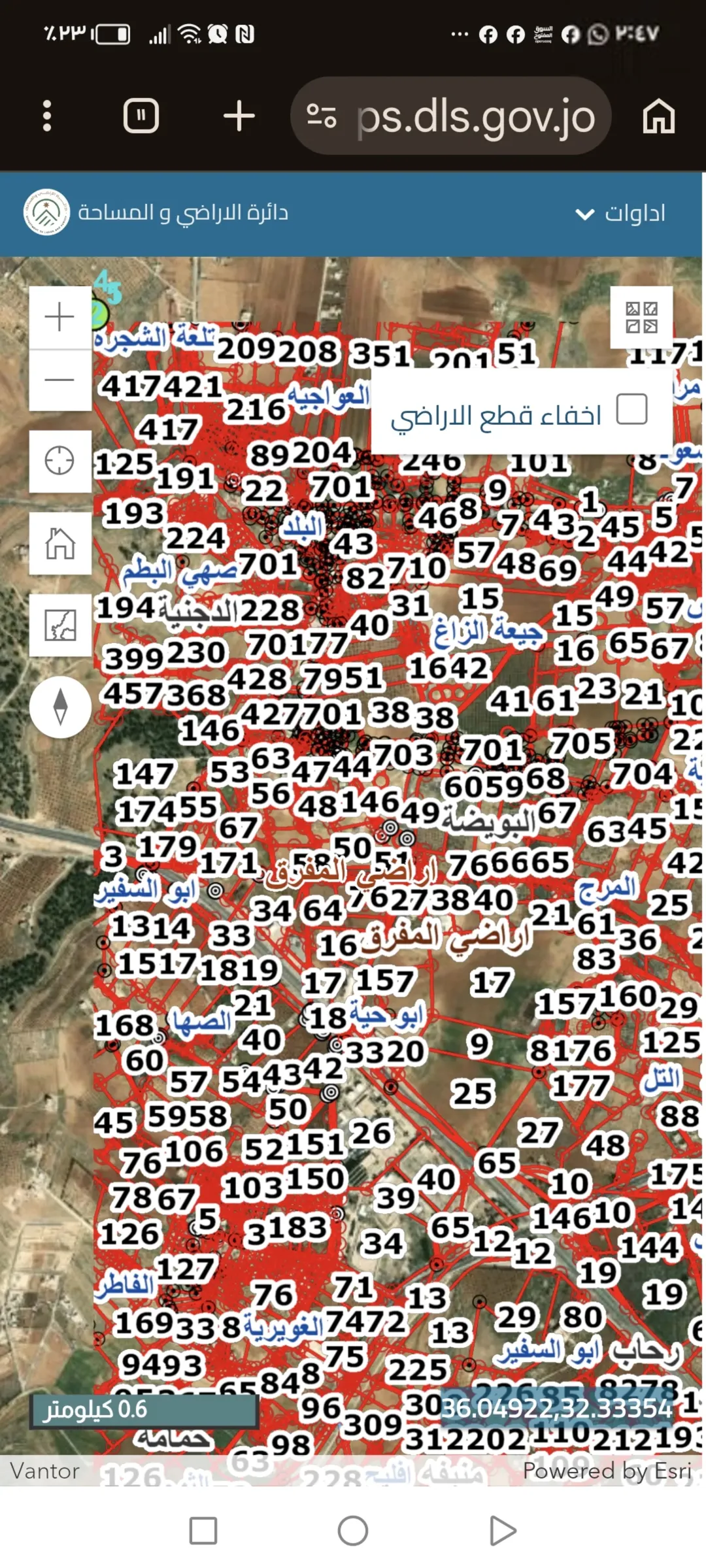The image size is (706, 1568).
Task: Open a new browser tab
Action: click(x=239, y=116)
